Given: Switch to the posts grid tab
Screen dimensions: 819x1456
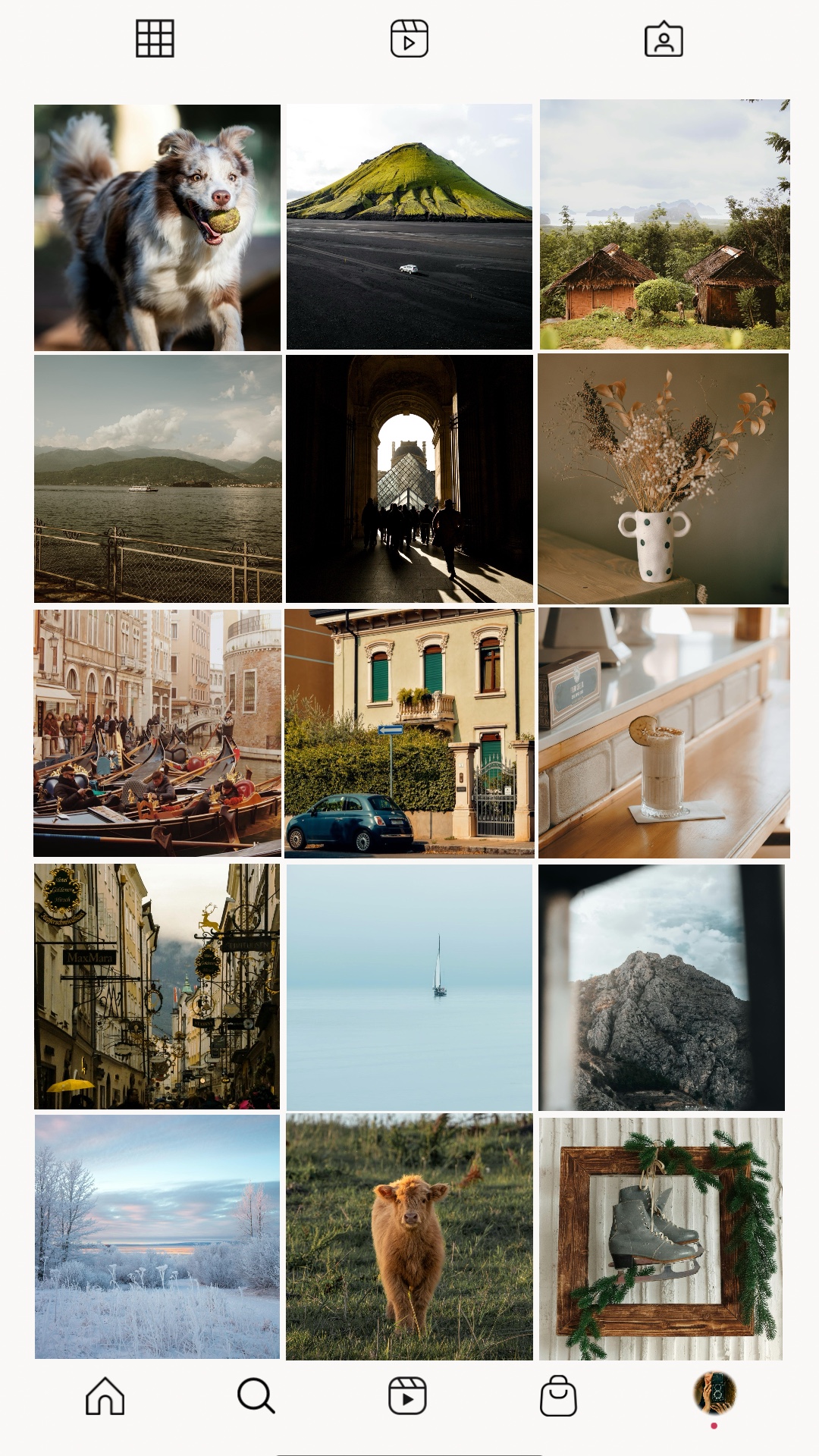Looking at the screenshot, I should coord(155,39).
